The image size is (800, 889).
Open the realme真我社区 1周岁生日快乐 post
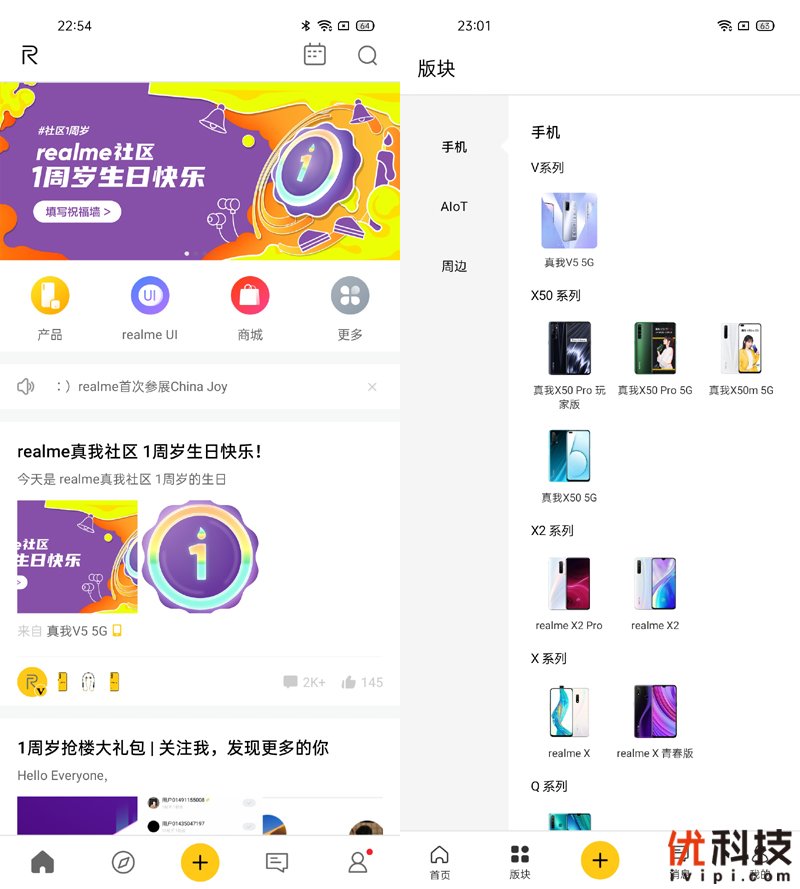click(x=140, y=452)
